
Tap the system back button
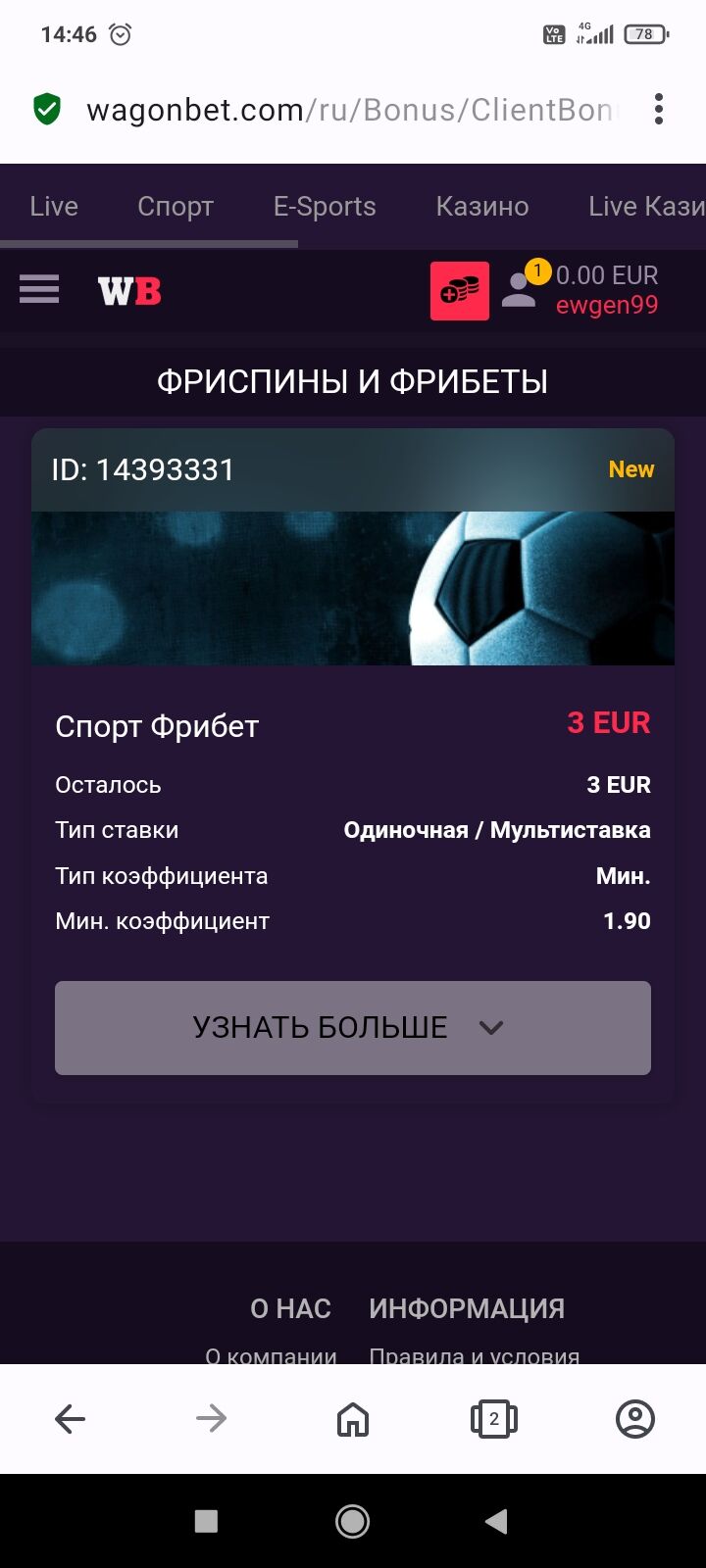(x=496, y=1521)
